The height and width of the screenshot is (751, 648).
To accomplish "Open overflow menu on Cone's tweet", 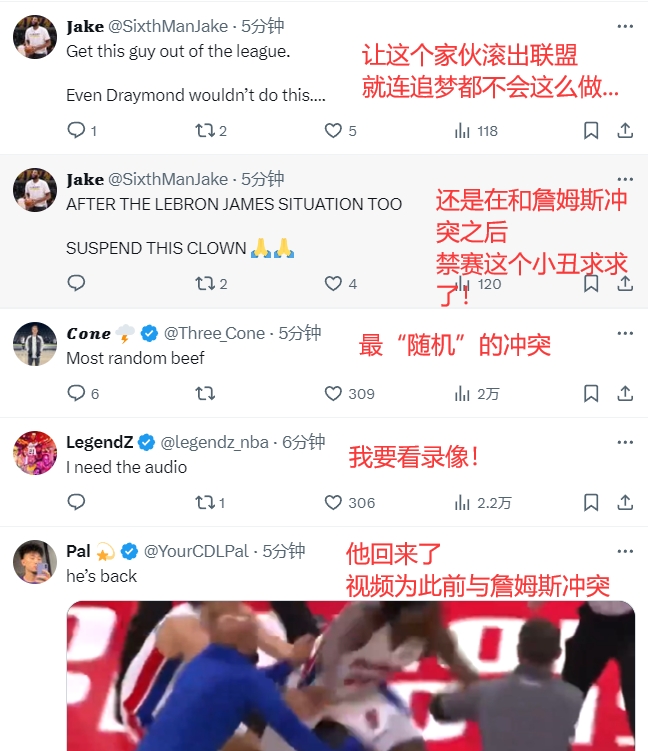I will point(624,333).
